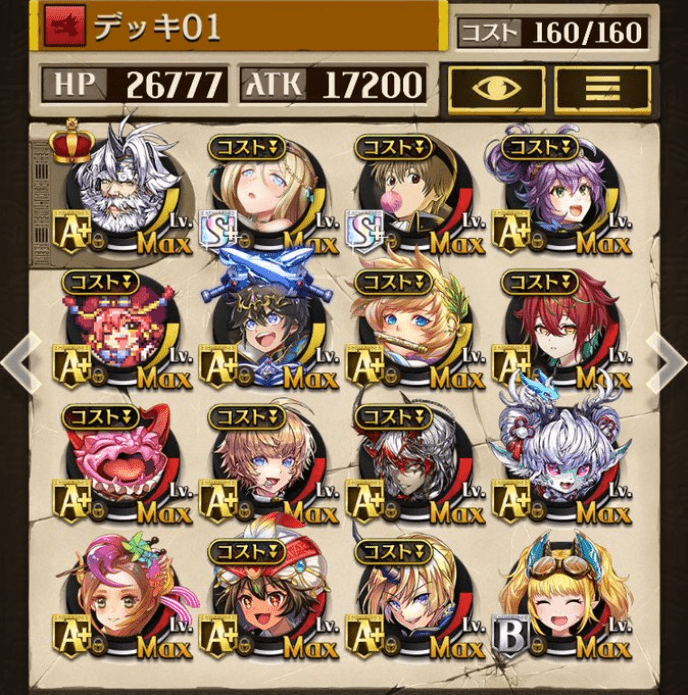Select the sleeping blonde S+ character

coord(267,190)
